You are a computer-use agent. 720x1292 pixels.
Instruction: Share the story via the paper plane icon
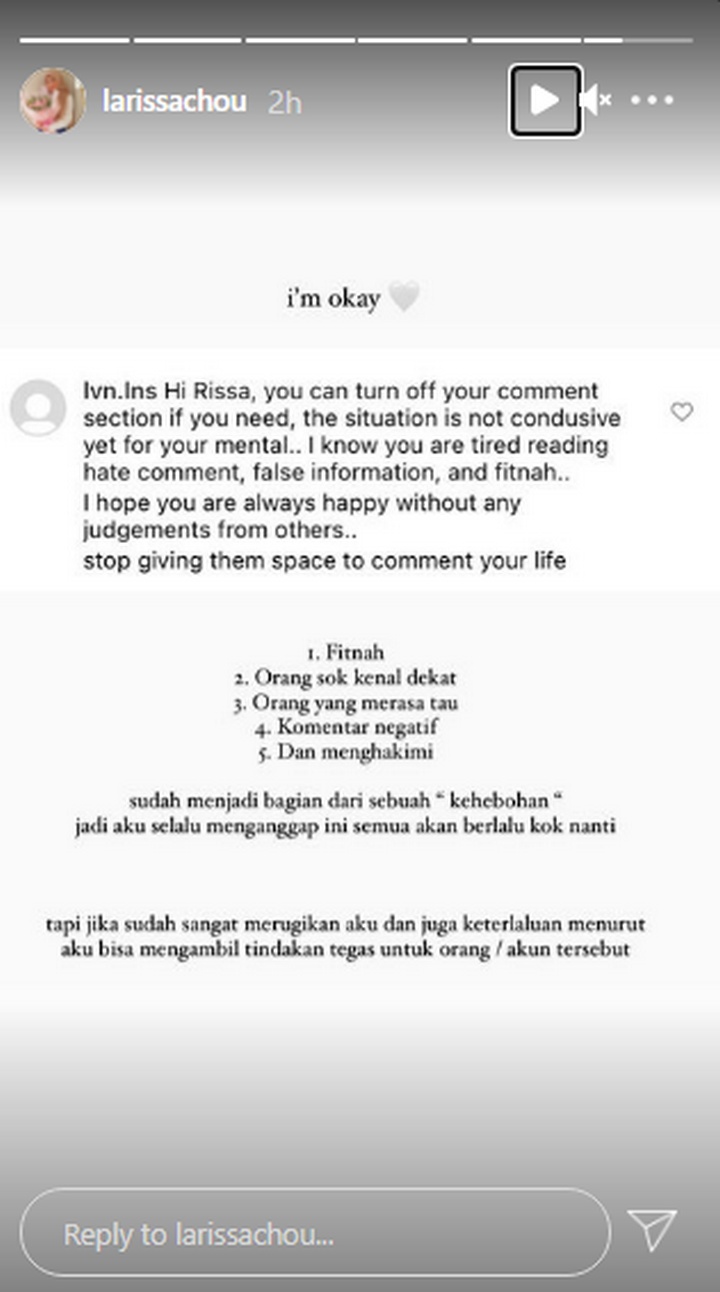point(652,1231)
